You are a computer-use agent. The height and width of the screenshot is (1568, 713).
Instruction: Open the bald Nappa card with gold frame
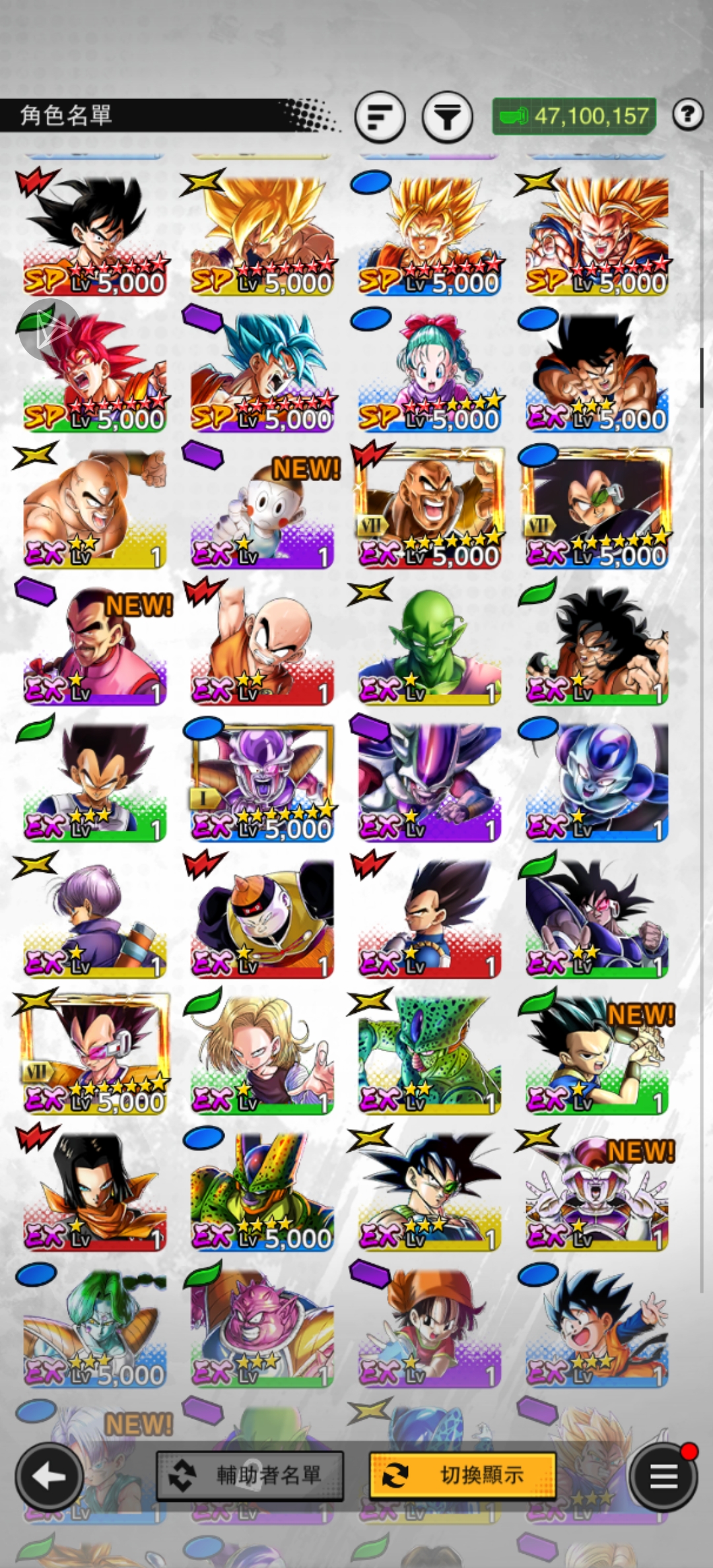(x=430, y=507)
